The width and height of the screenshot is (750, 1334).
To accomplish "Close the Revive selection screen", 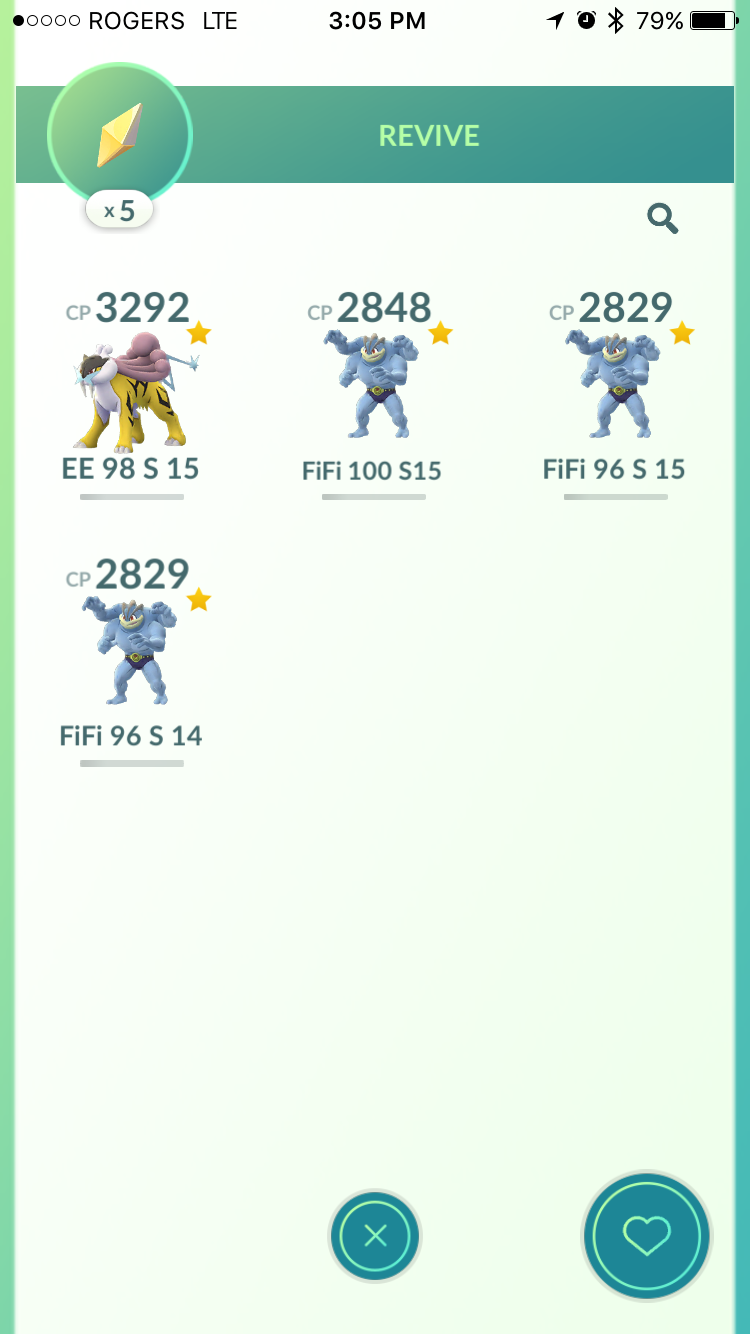I will click(x=375, y=1236).
